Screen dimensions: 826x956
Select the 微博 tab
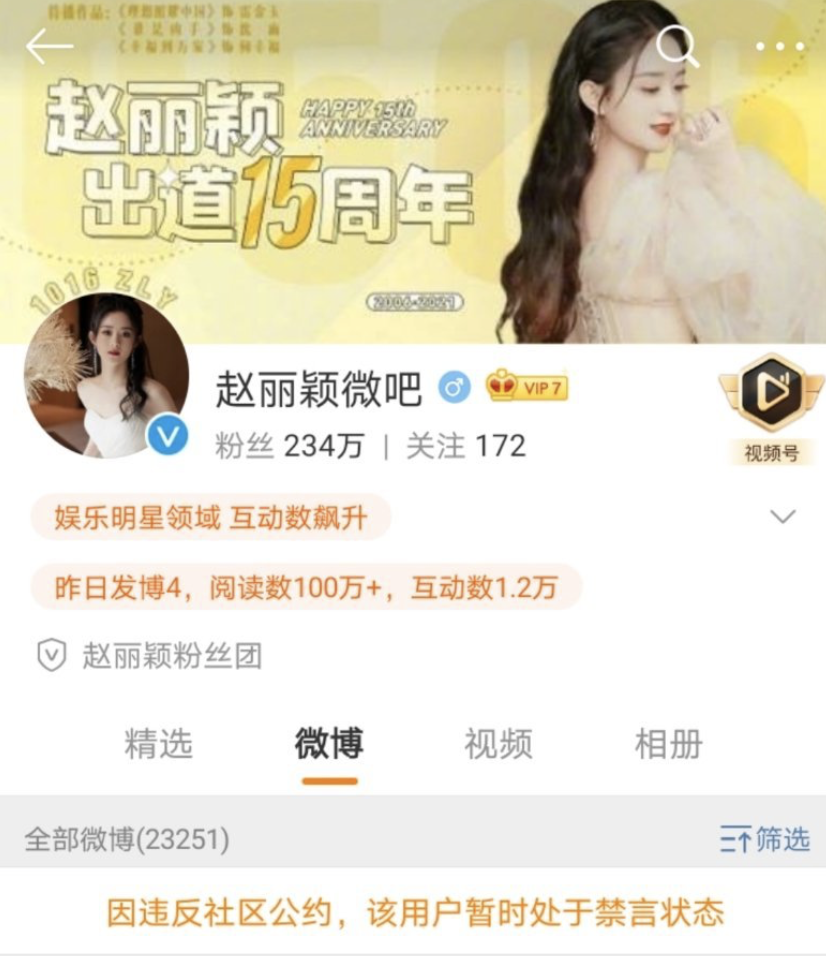329,744
